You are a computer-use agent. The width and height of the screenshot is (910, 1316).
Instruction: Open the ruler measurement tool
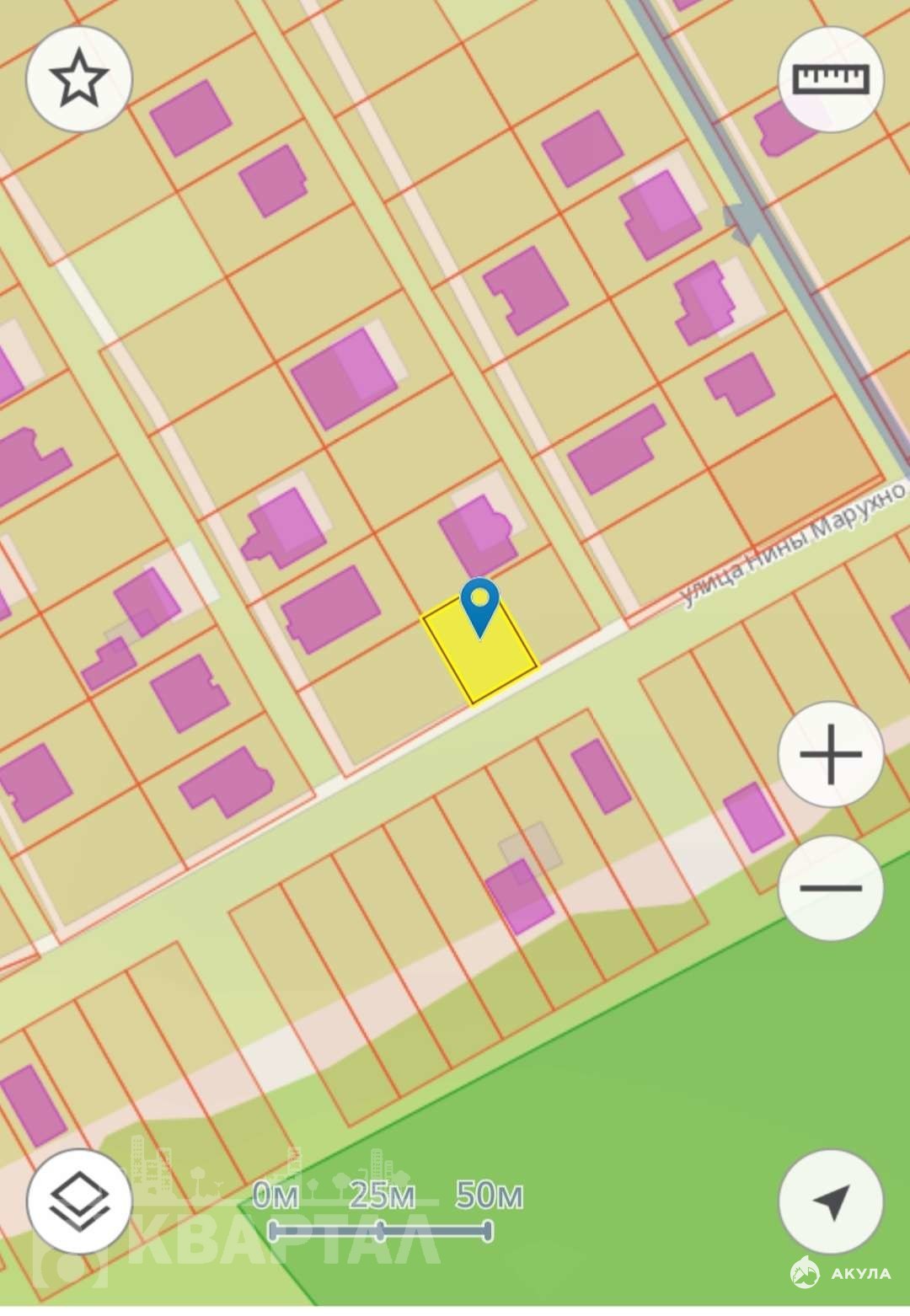(830, 78)
